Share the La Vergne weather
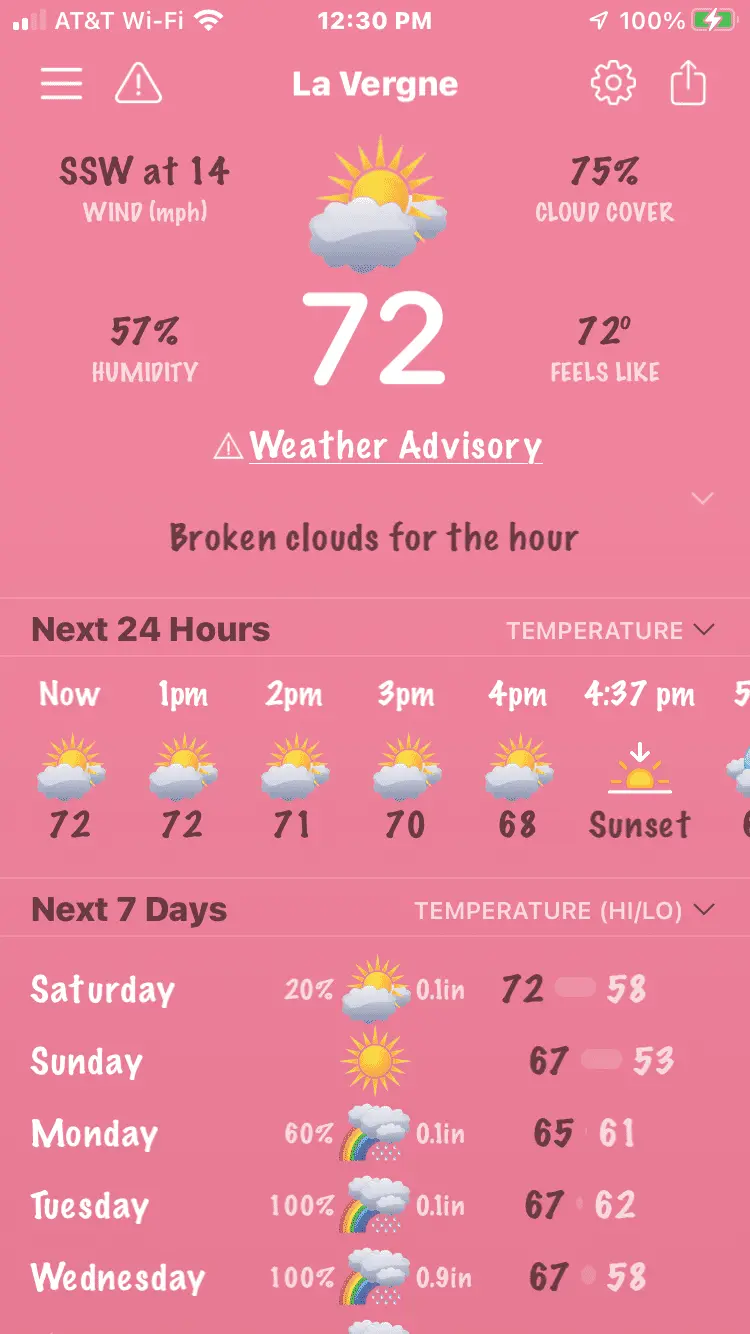The height and width of the screenshot is (1334, 750). tap(687, 84)
